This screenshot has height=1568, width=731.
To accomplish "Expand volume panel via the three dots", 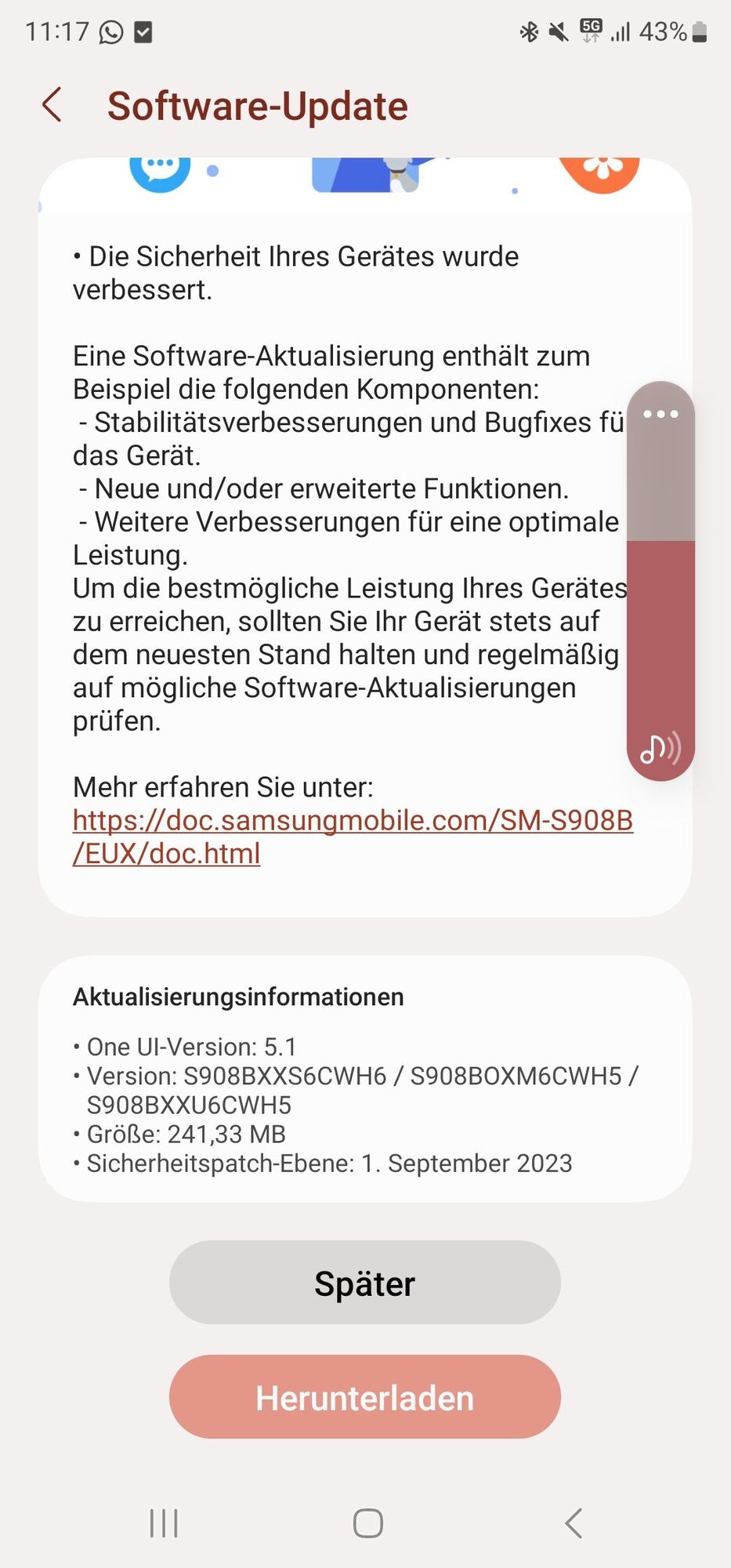I will (x=660, y=414).
